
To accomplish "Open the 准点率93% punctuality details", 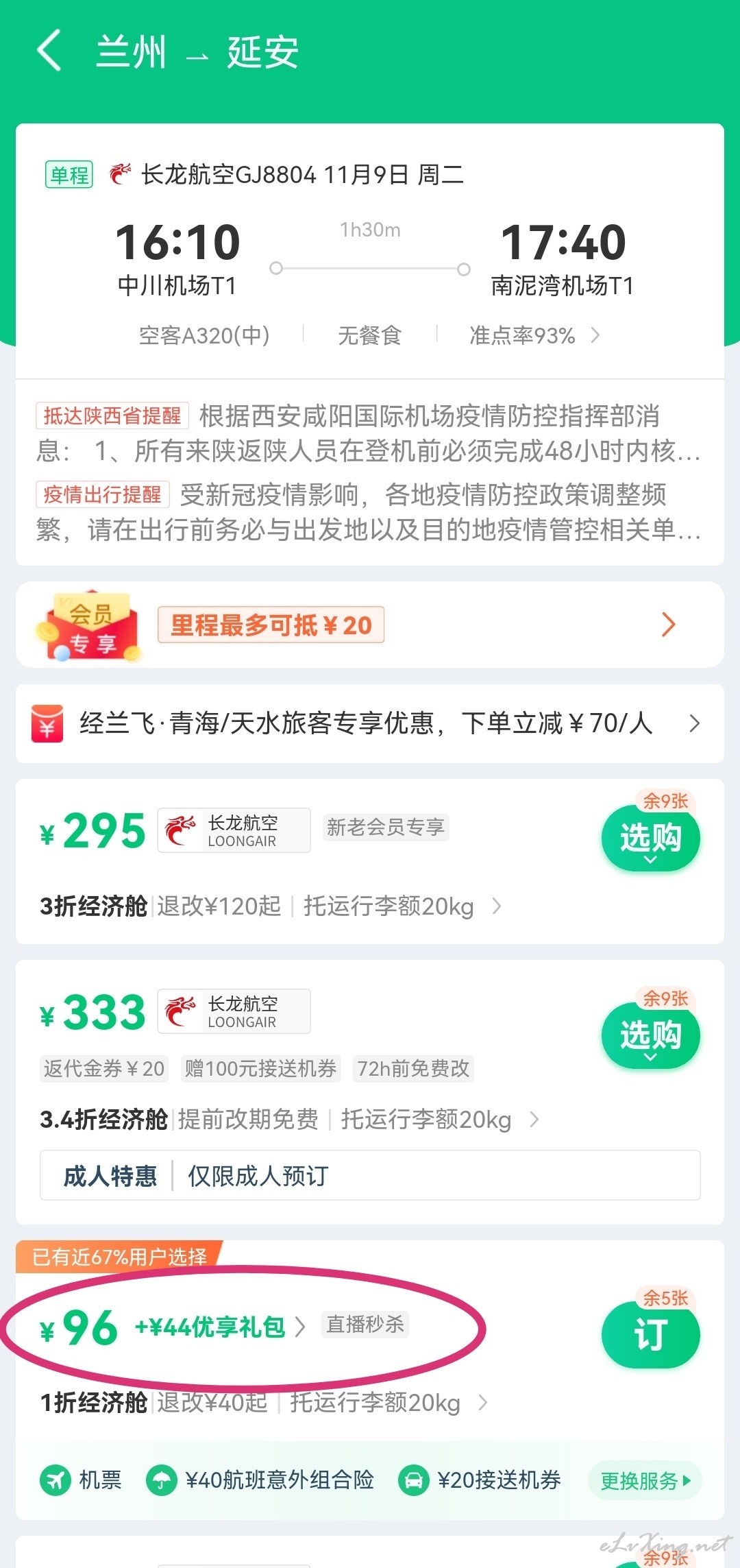I will point(534,335).
